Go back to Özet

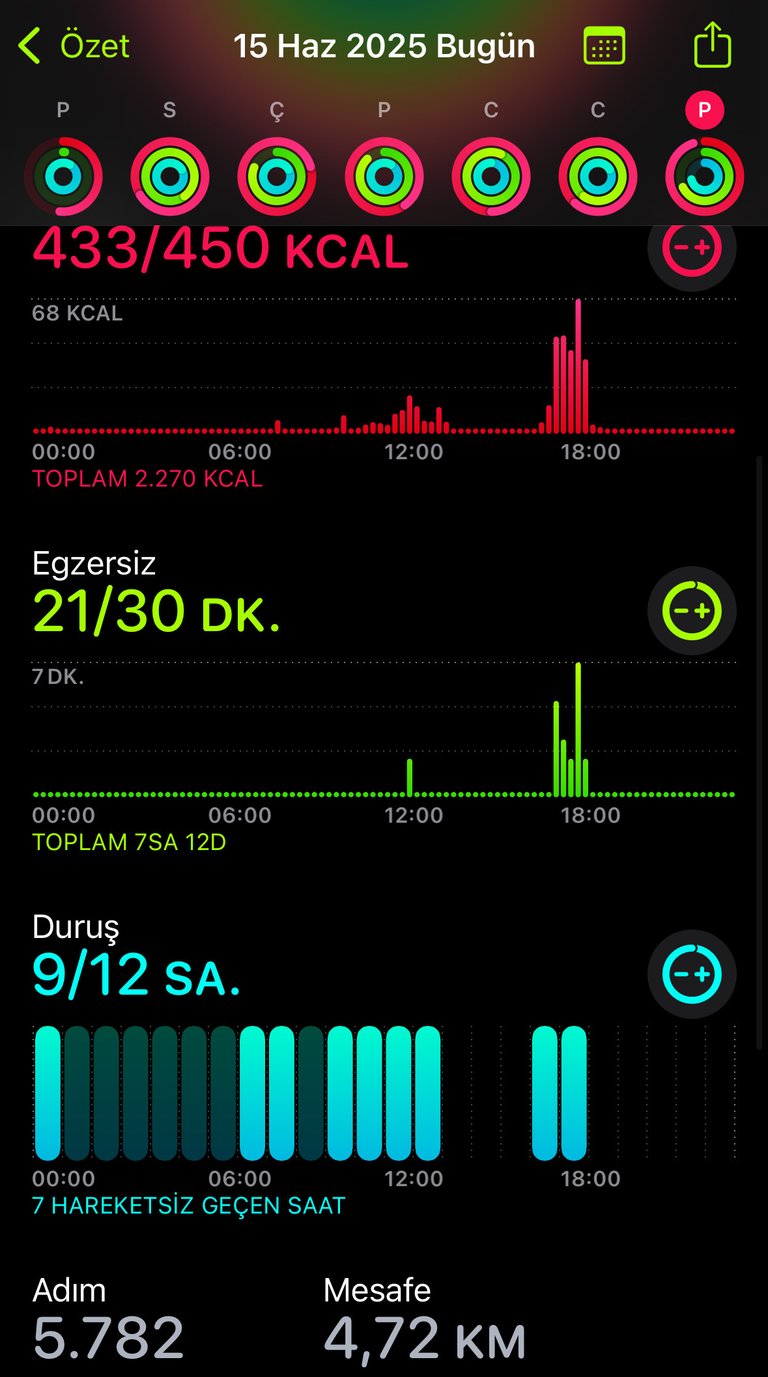tap(74, 46)
